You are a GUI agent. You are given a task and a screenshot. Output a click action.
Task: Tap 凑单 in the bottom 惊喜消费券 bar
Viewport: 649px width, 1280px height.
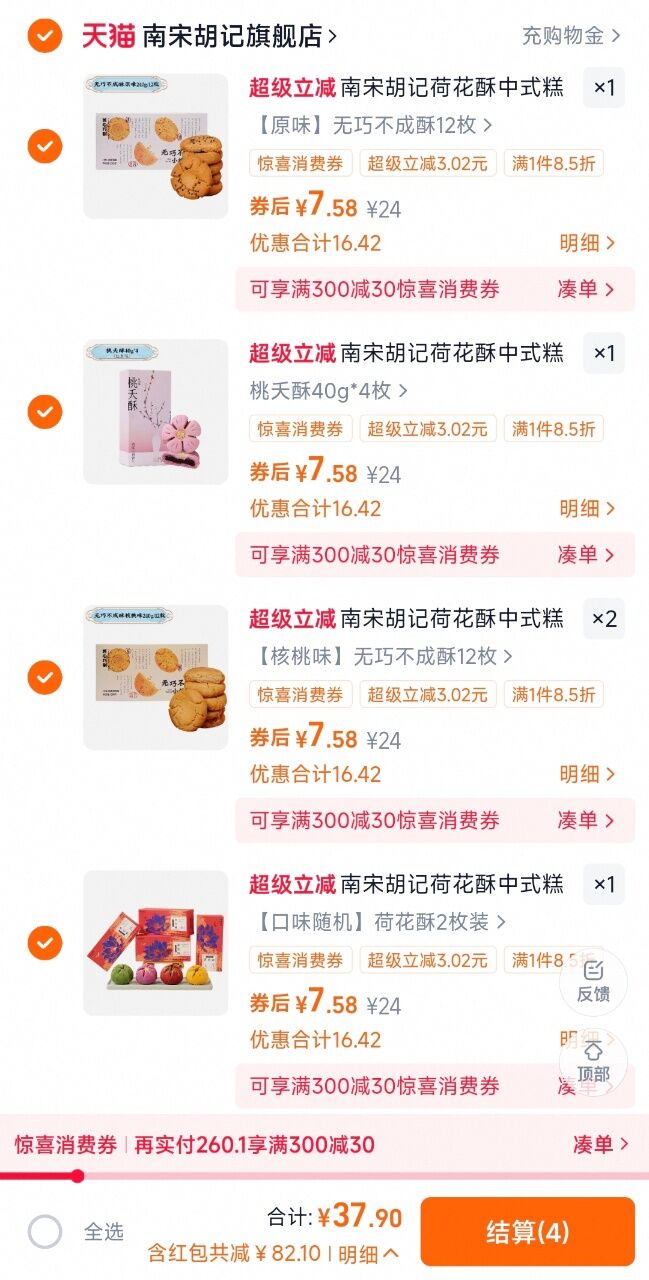click(x=600, y=1144)
